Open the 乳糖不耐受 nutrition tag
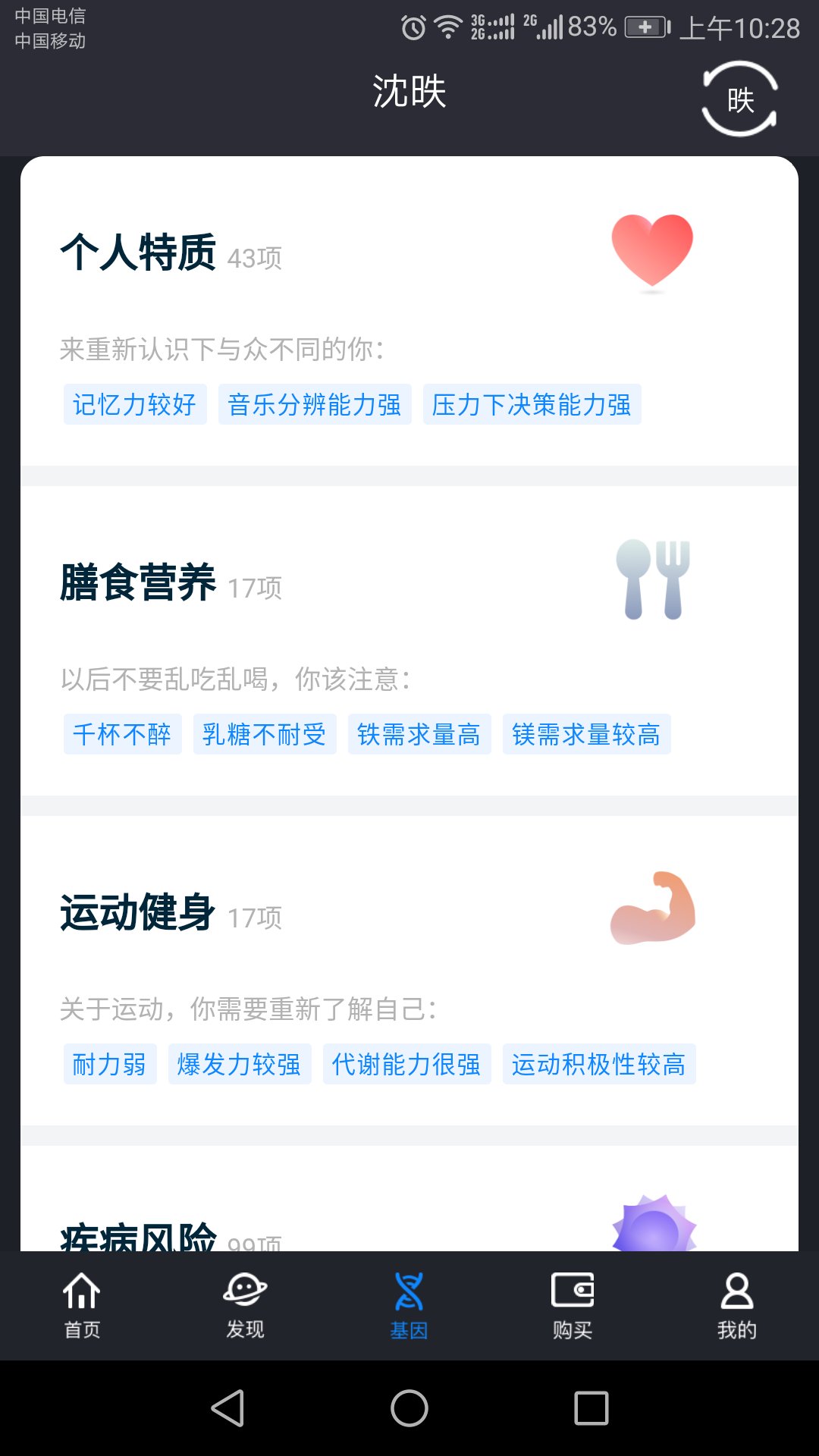Image resolution: width=819 pixels, height=1456 pixels. (264, 734)
